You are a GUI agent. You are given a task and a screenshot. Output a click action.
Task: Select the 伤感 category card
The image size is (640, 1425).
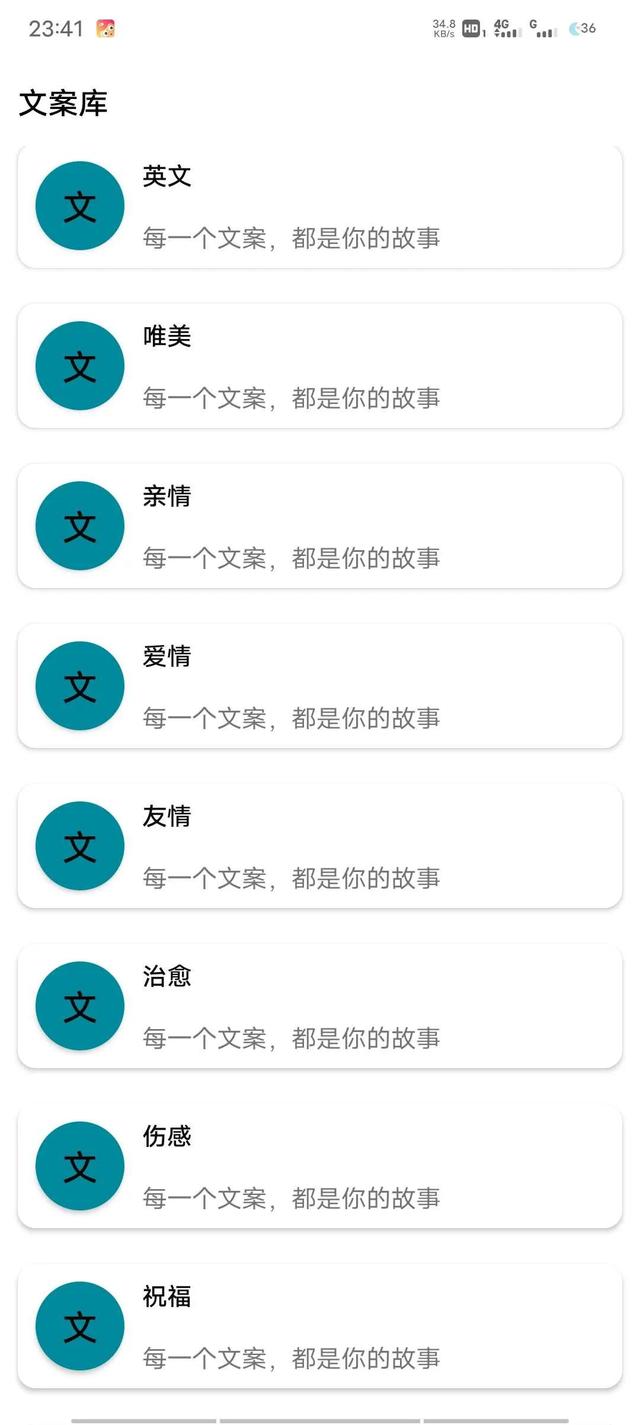coord(320,1166)
